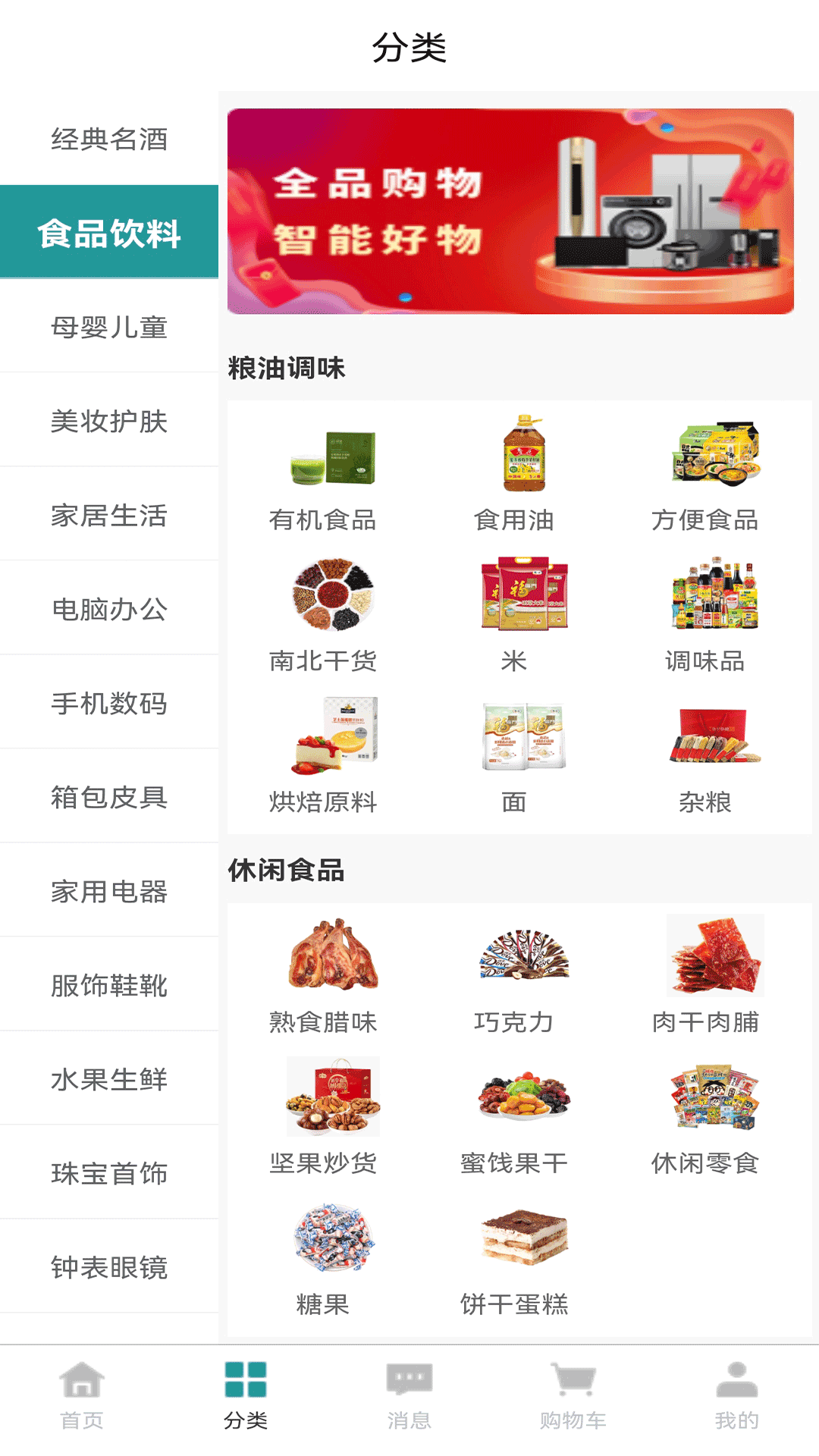Screen dimensions: 819x1456
Task: Tap the 全品购物 promotional banner
Action: [x=510, y=211]
